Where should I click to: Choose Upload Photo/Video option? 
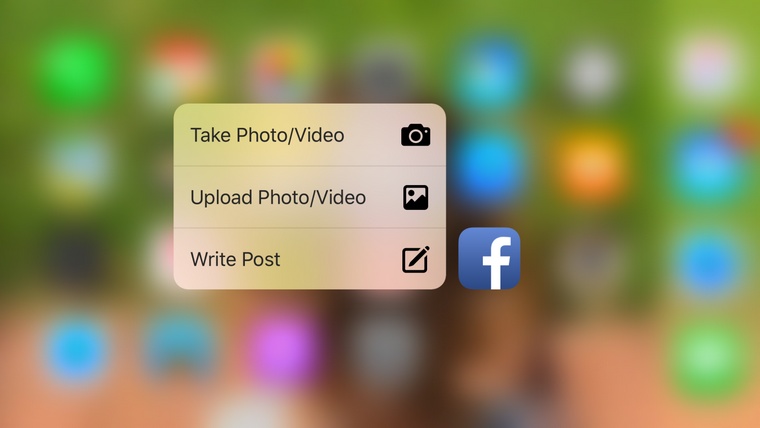pyautogui.click(x=309, y=197)
